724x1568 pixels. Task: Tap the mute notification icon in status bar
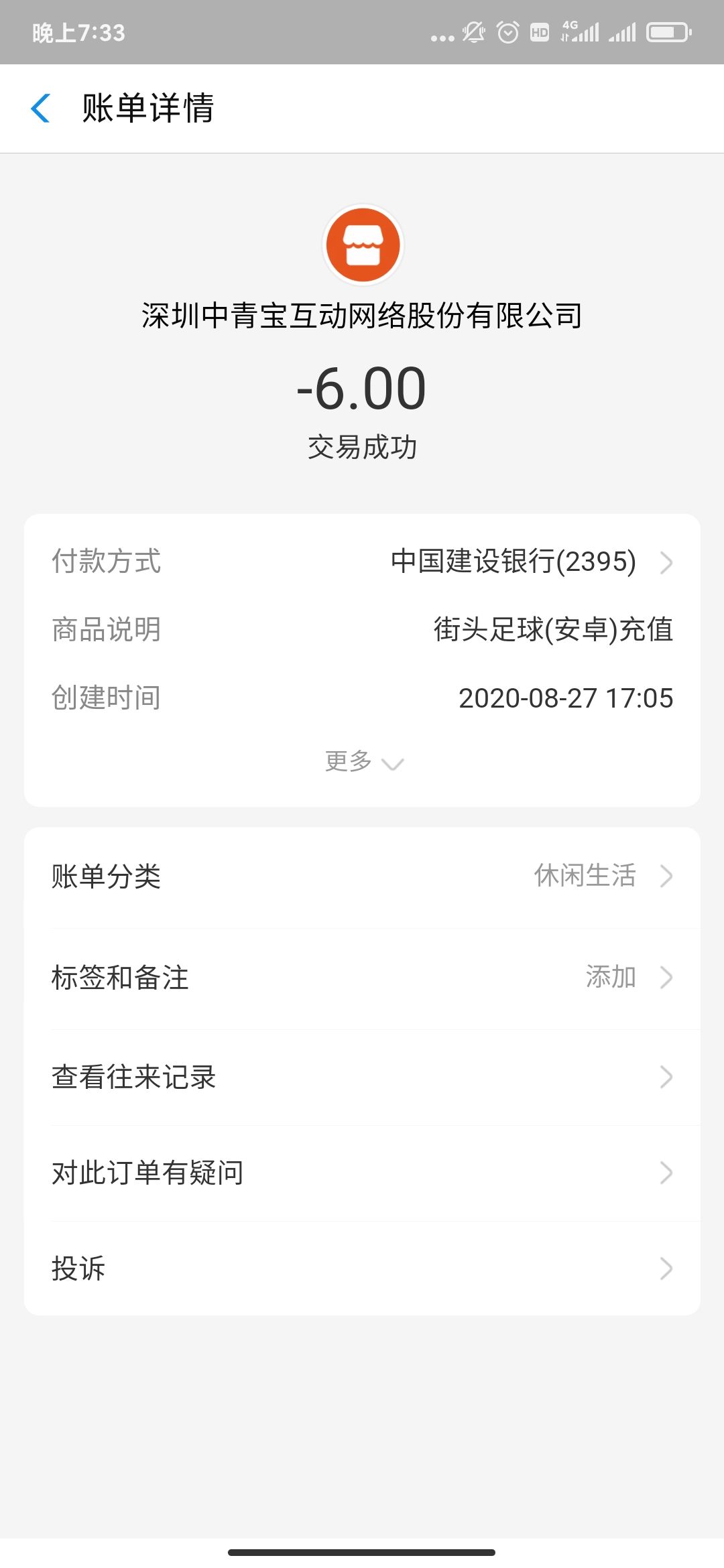click(x=474, y=31)
